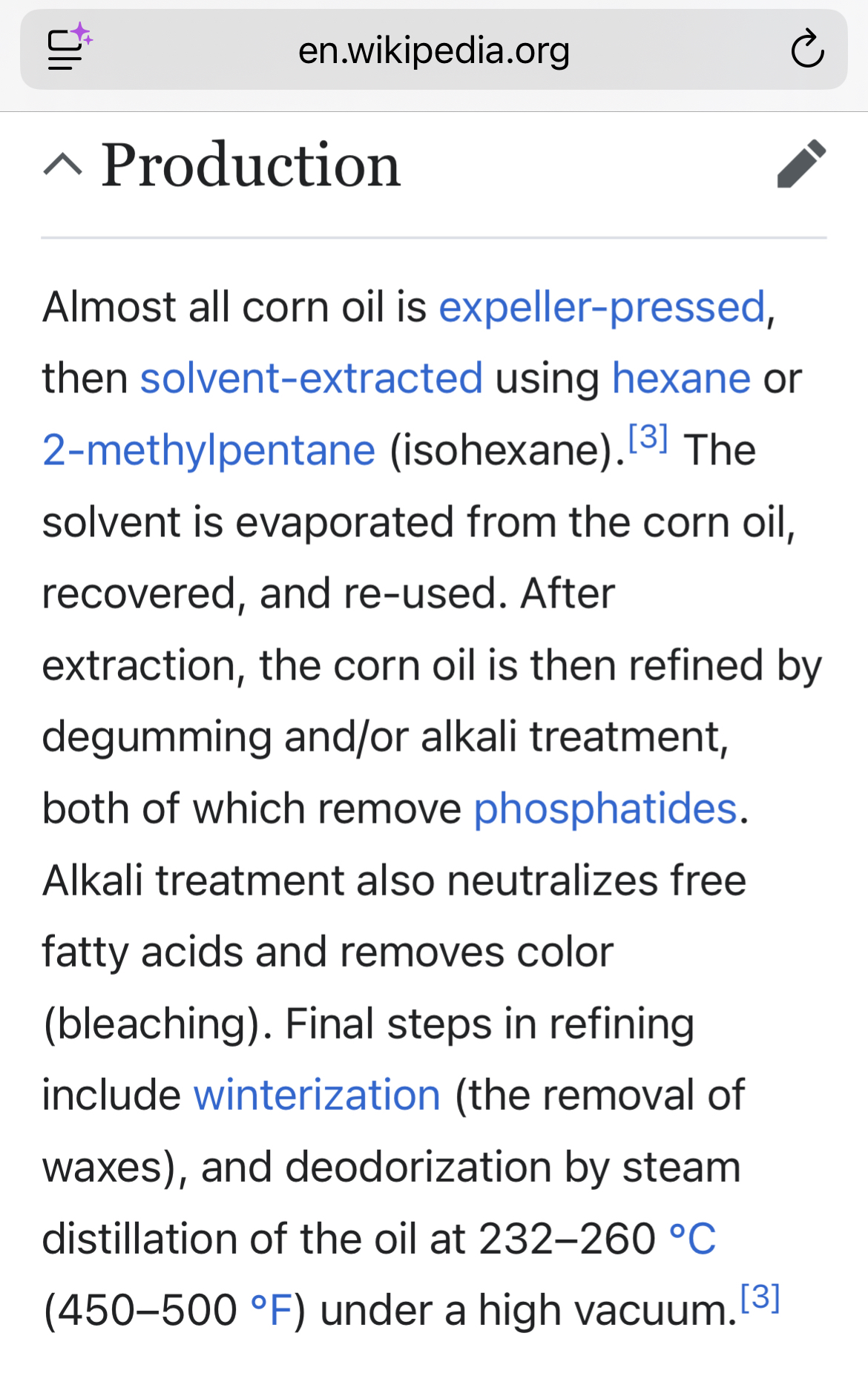View citation 3 after high vacuum
The width and height of the screenshot is (868, 1379).
click(760, 1297)
